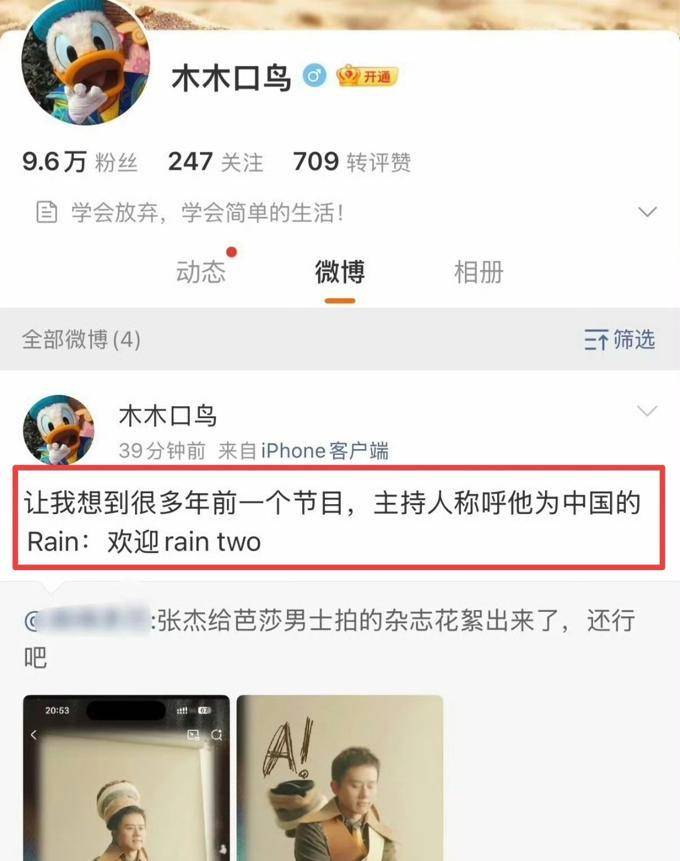Open the 筛选 filter
The image size is (680, 861).
click(x=619, y=340)
